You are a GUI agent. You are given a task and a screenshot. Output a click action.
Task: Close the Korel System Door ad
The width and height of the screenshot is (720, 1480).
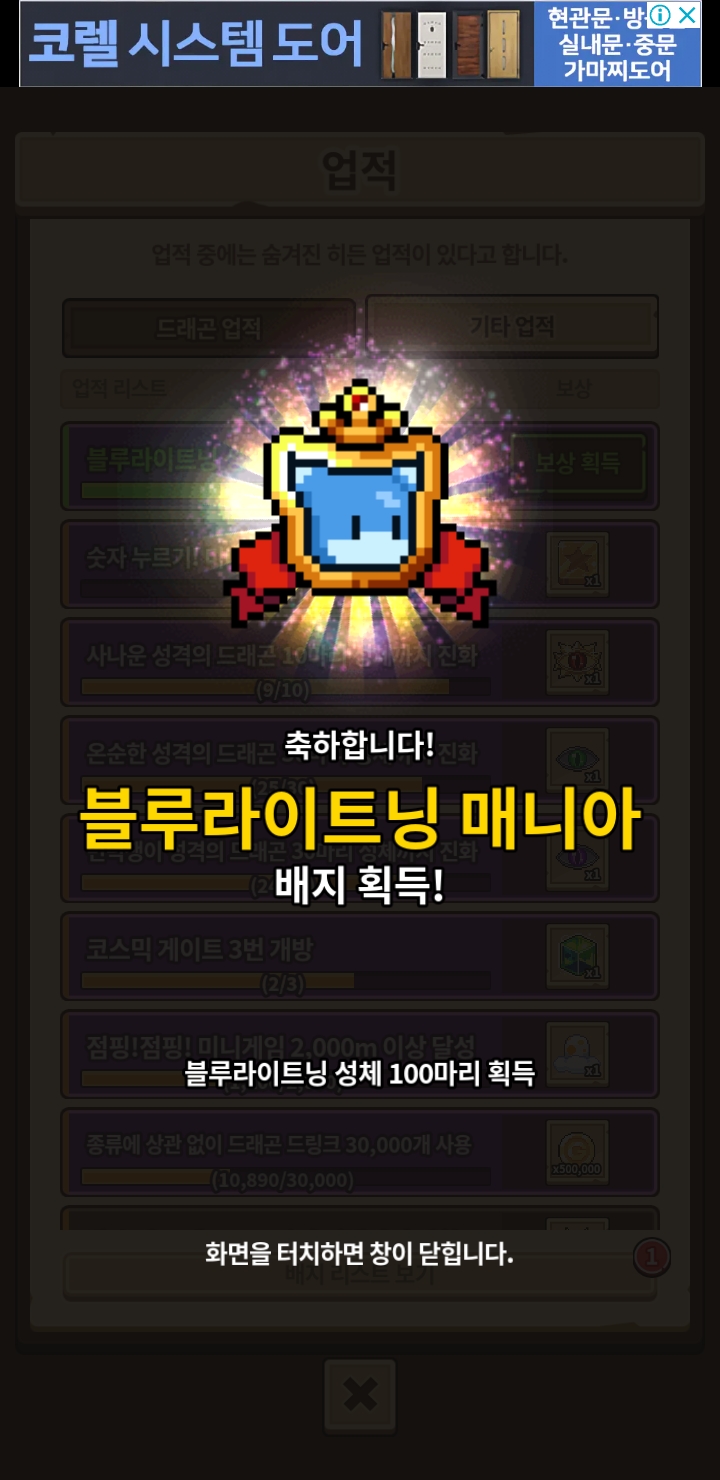tap(687, 15)
